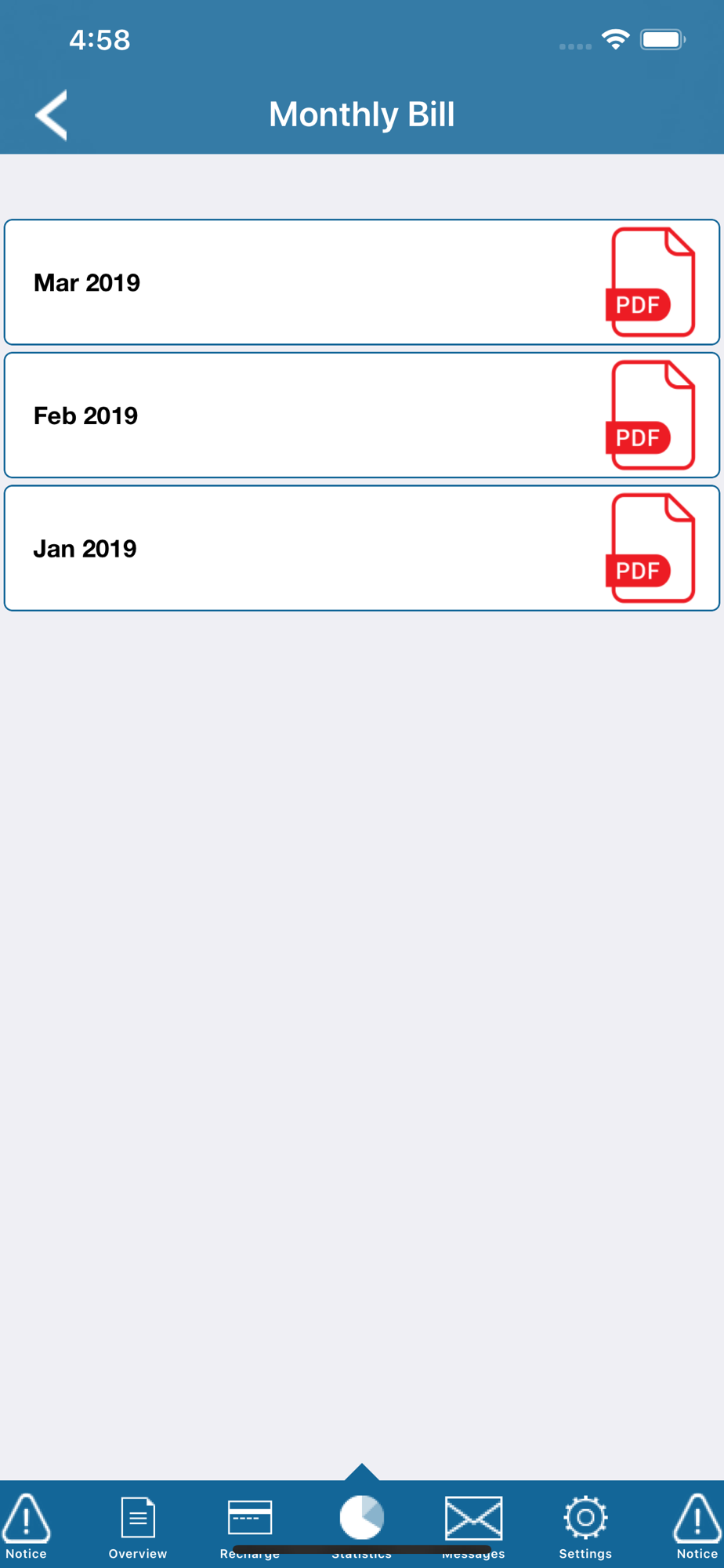View the Feb 2019 PDF file
The image size is (724, 1568).
(650, 416)
